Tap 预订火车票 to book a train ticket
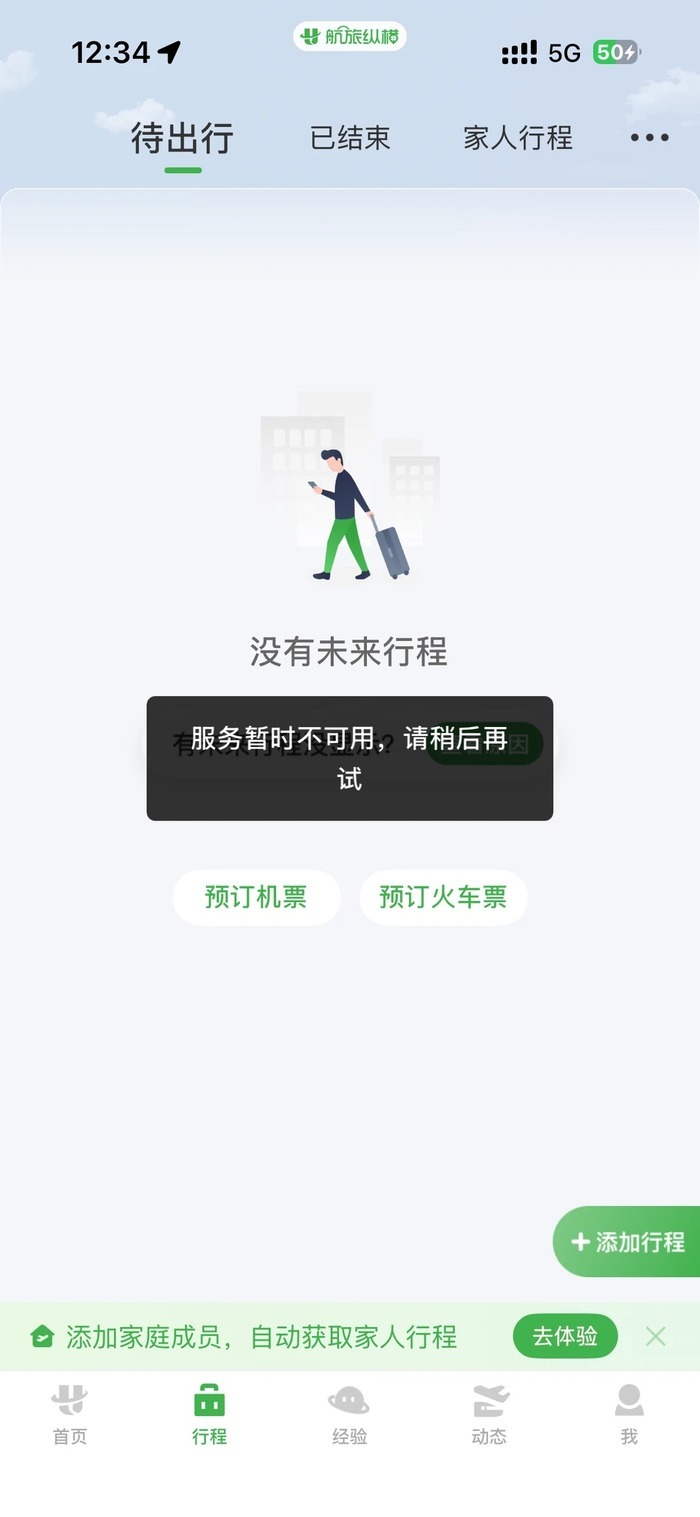Viewport: 700px width, 1517px height. pyautogui.click(x=443, y=897)
